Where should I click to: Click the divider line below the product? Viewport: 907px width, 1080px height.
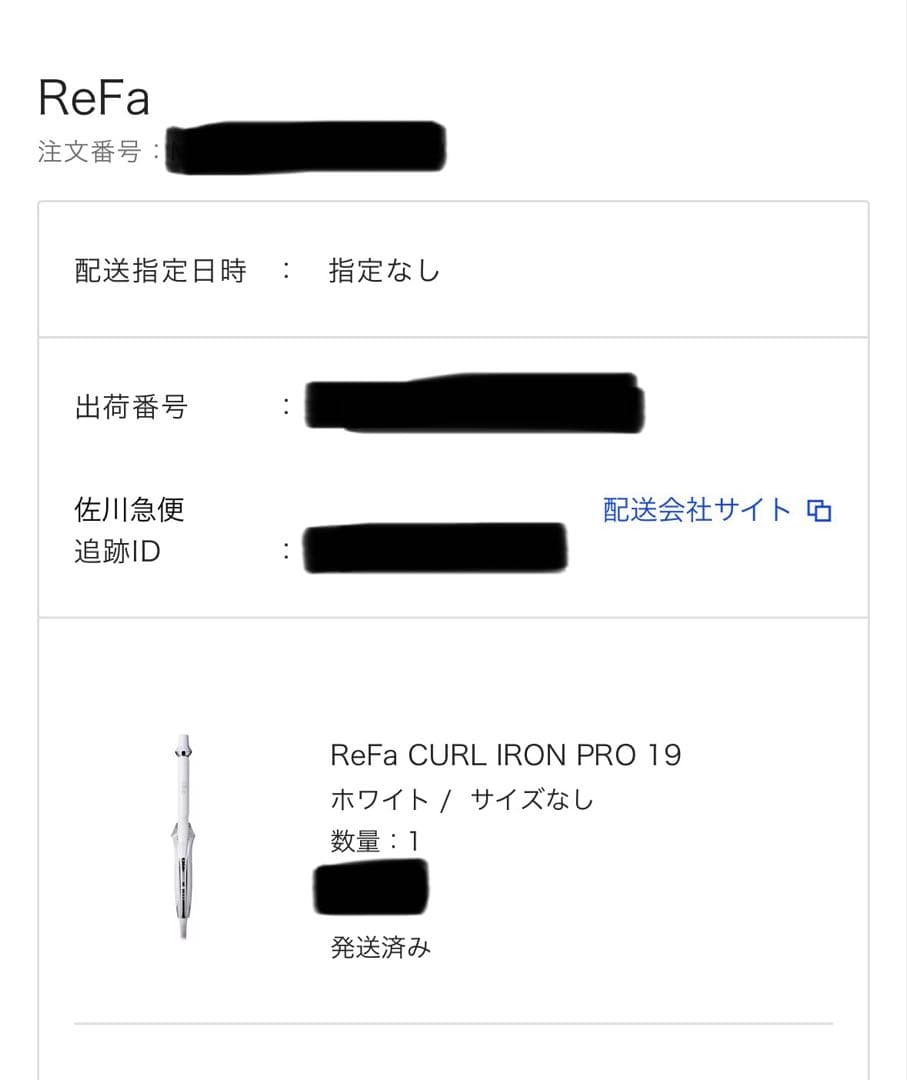(x=453, y=1021)
